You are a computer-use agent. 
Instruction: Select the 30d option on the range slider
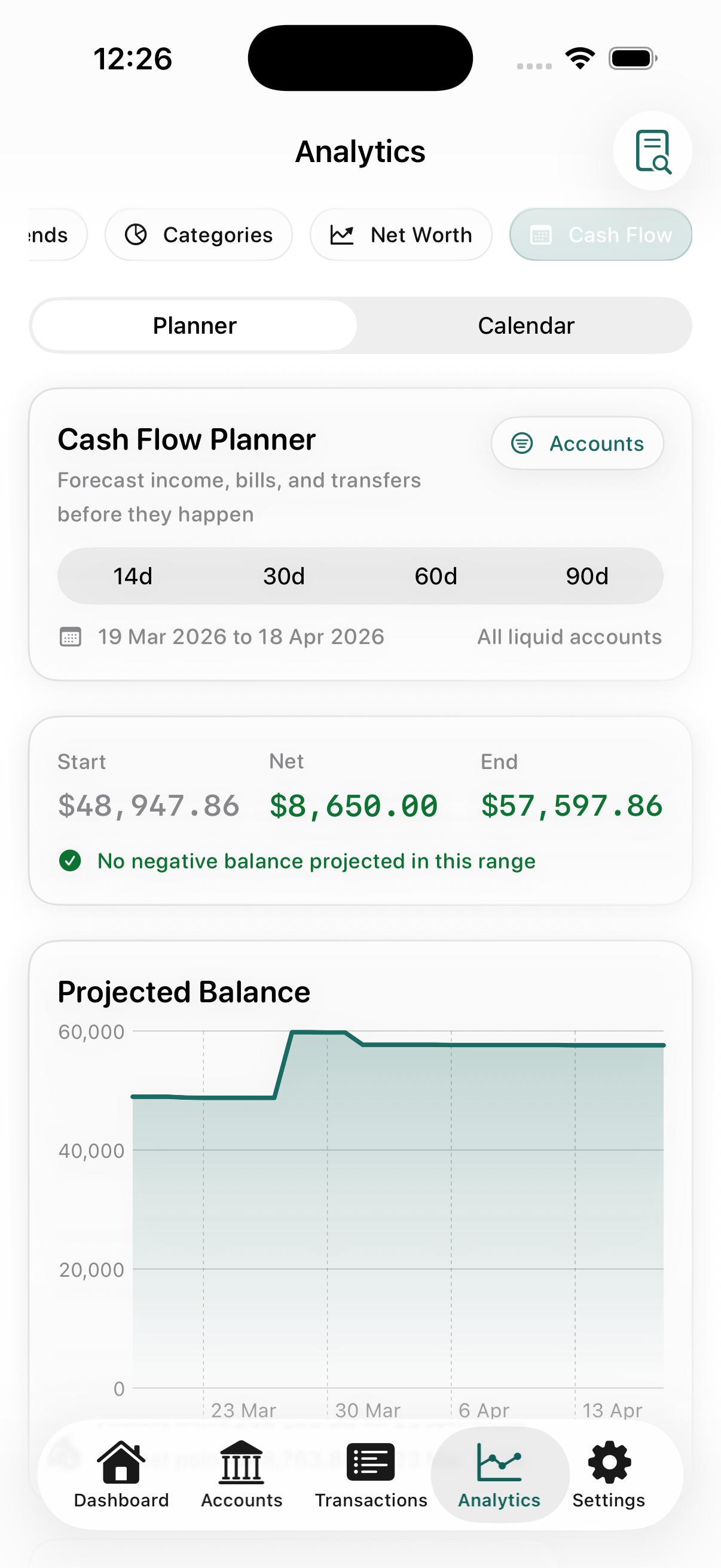pos(283,575)
